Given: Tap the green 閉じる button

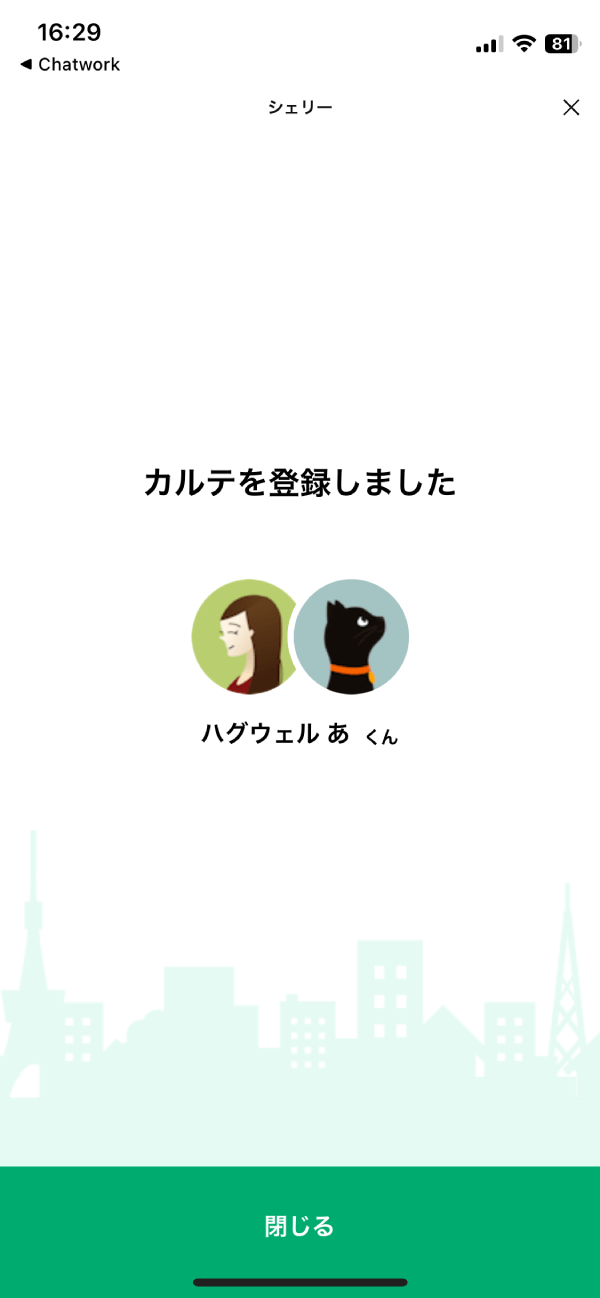Looking at the screenshot, I should point(300,1226).
